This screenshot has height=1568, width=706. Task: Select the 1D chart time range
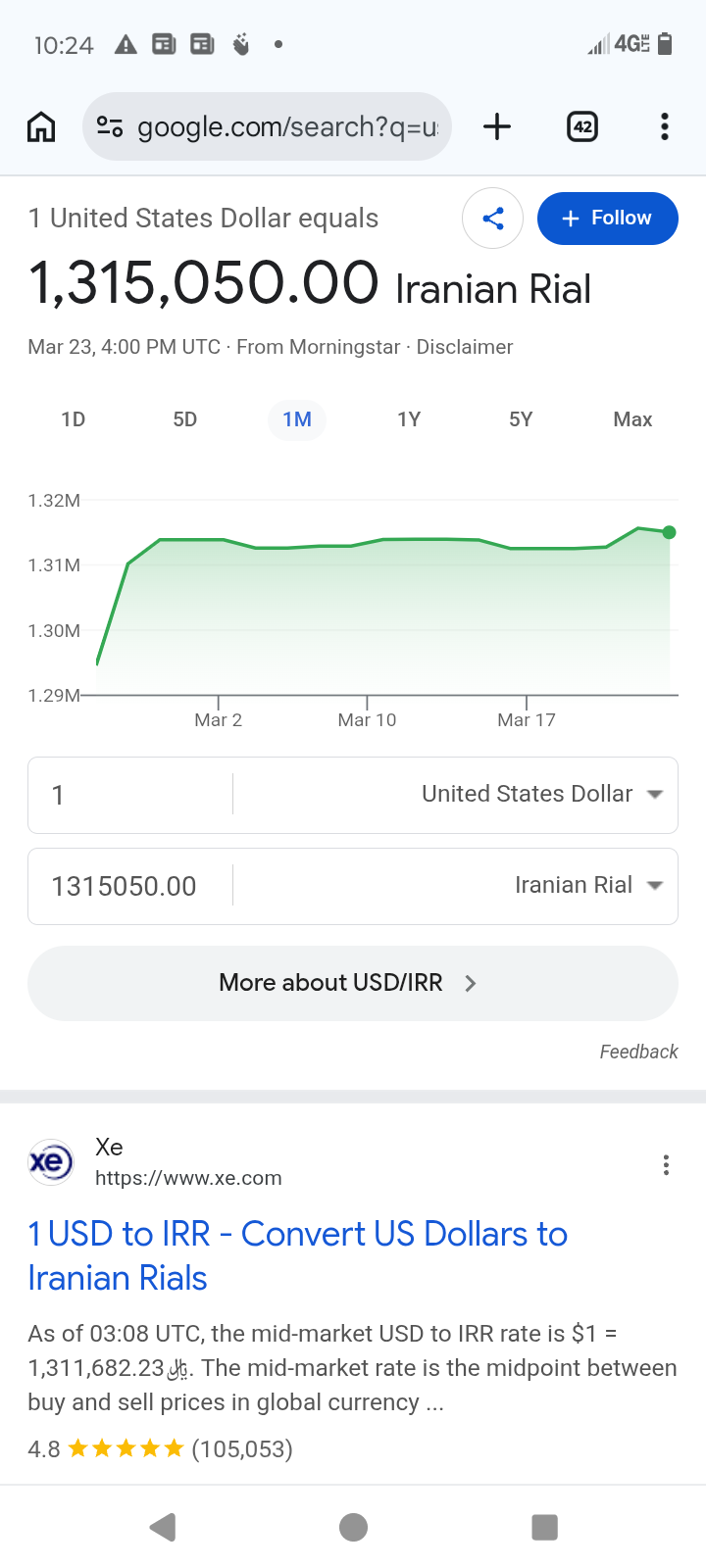coord(73,418)
